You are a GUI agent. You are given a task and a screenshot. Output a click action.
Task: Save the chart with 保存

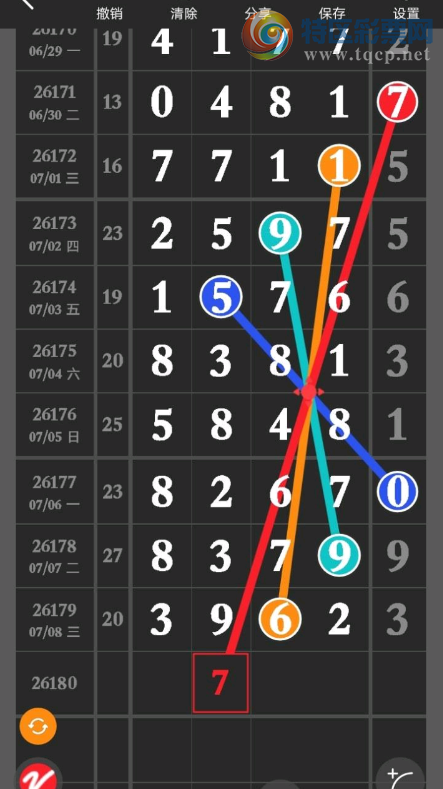(332, 13)
